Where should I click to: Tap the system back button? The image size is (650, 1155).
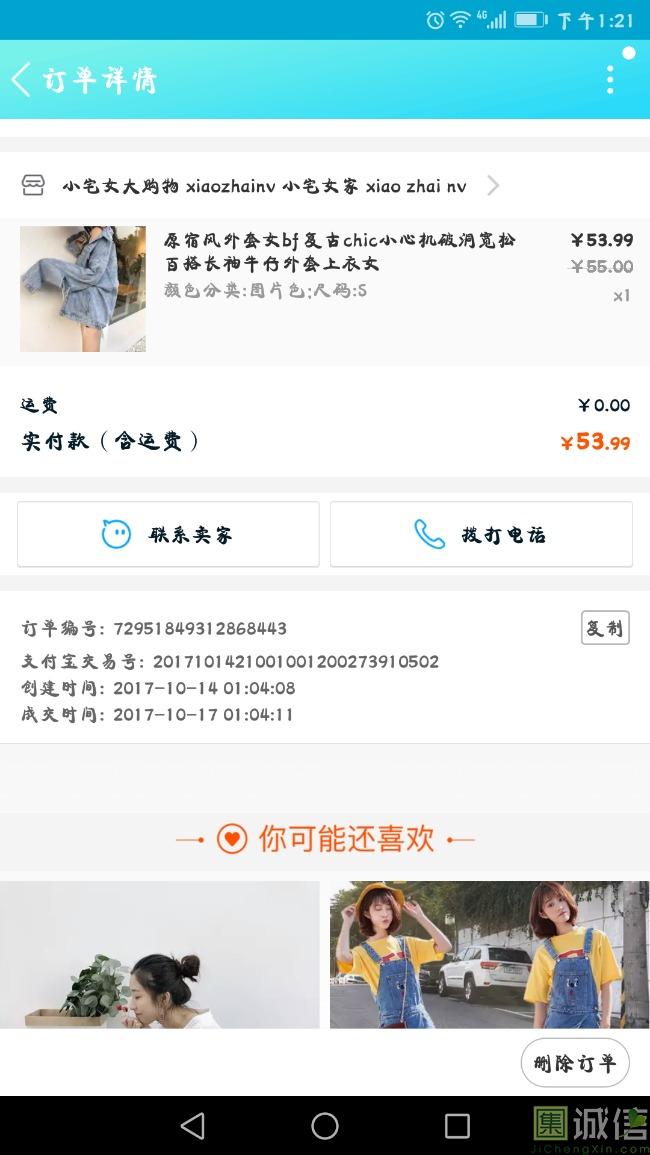[193, 1126]
